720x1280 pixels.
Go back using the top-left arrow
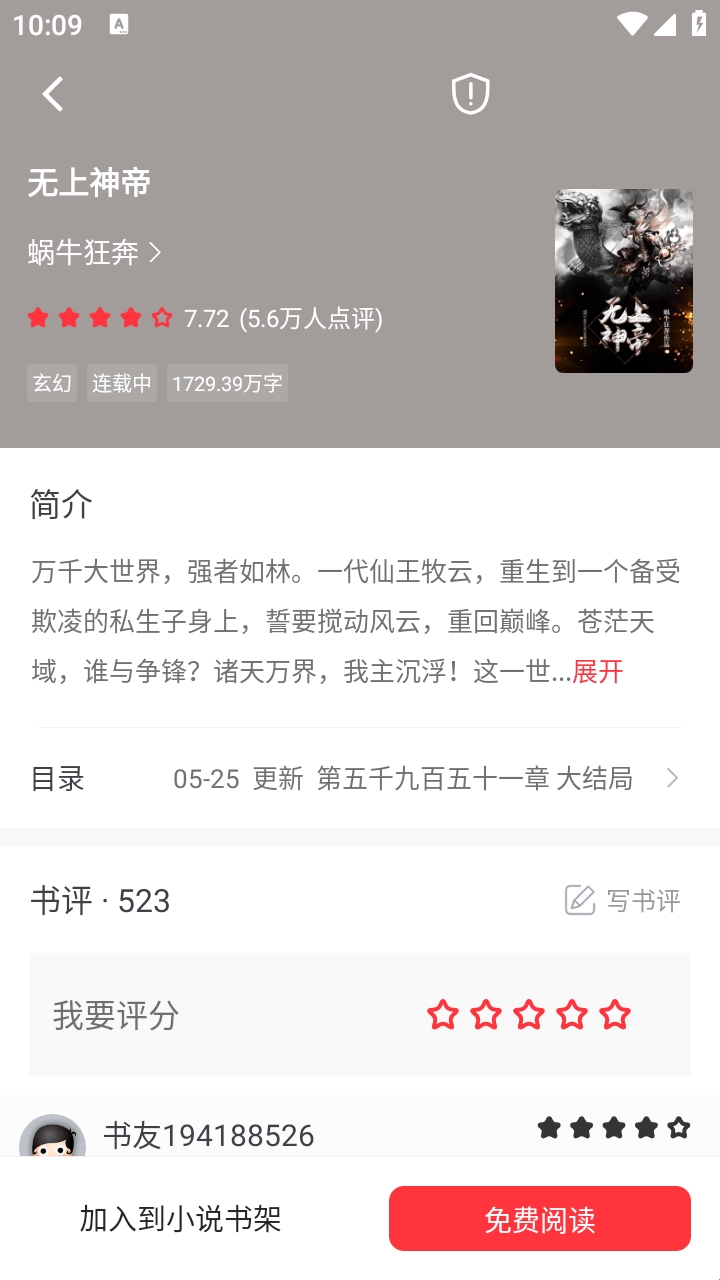click(53, 94)
